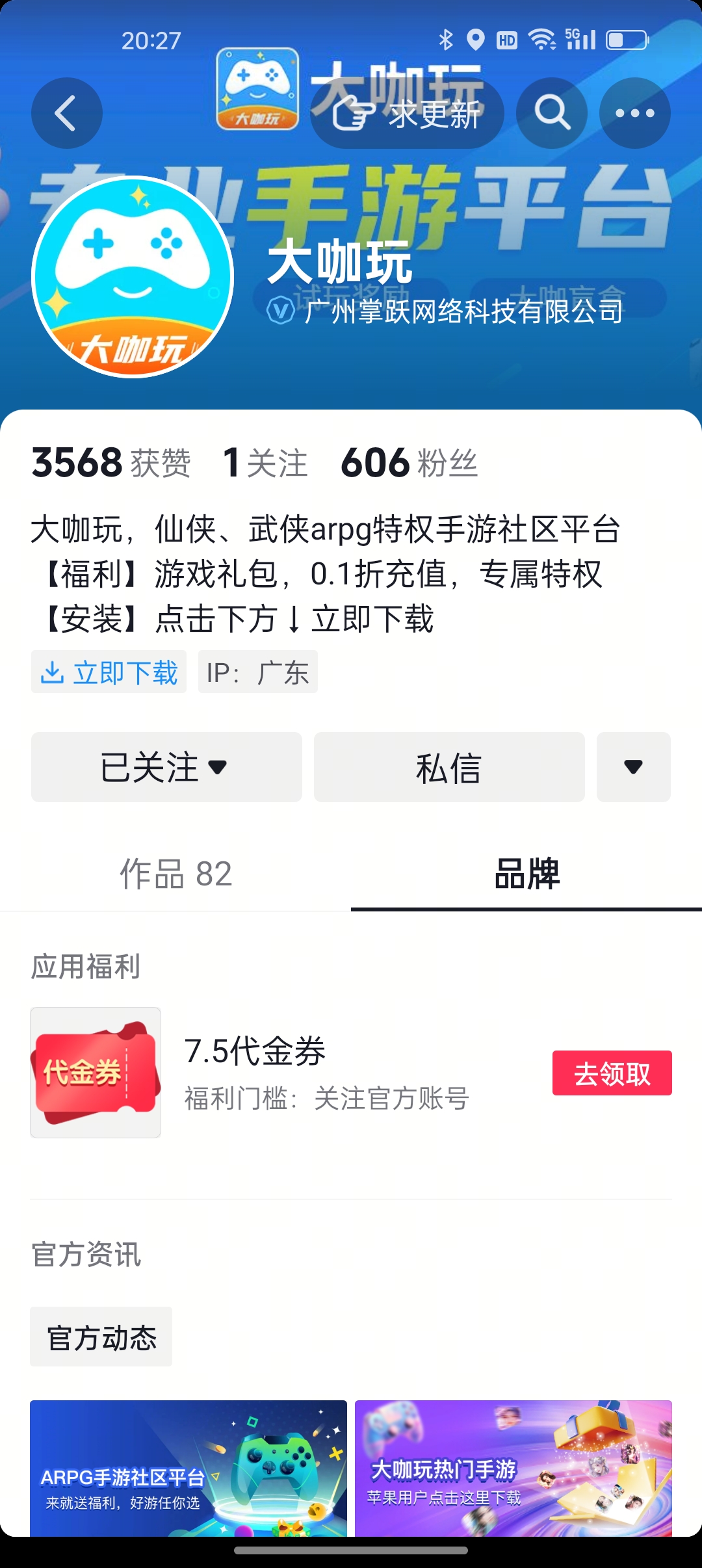Select the 官方动态 chip
This screenshot has height=1568, width=702.
tap(101, 1338)
